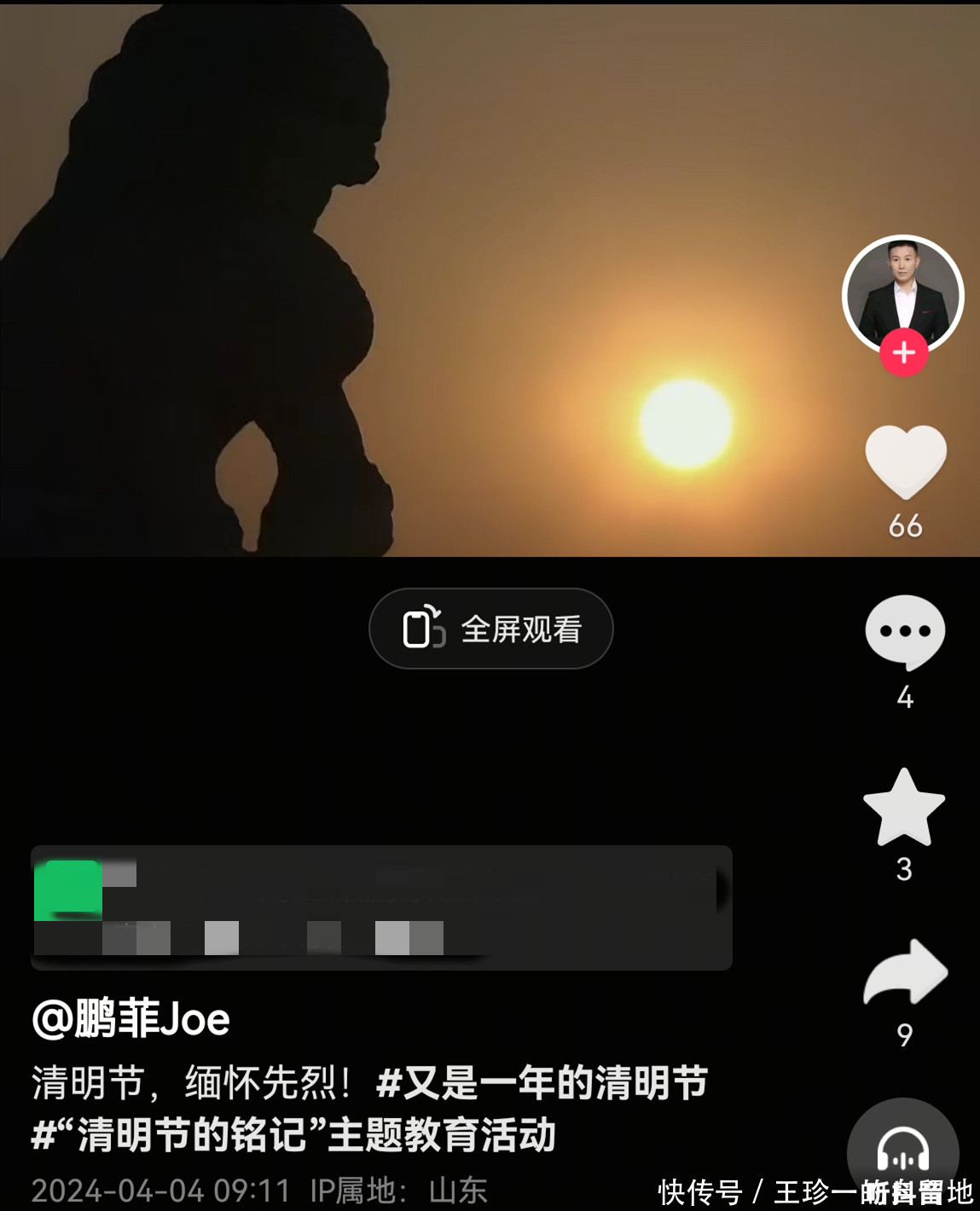980x1211 pixels.
Task: Open the music headphone disc
Action: point(902,1153)
